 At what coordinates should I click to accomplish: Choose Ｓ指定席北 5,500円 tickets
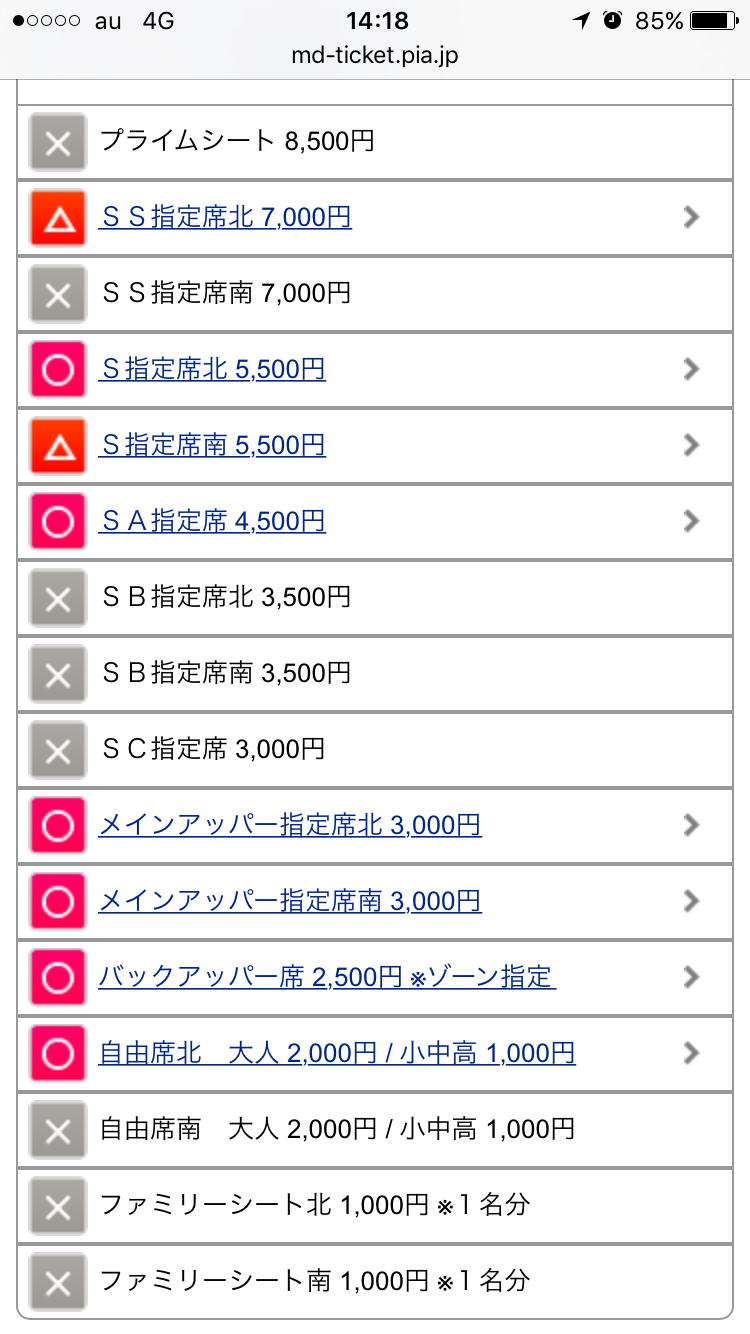212,369
